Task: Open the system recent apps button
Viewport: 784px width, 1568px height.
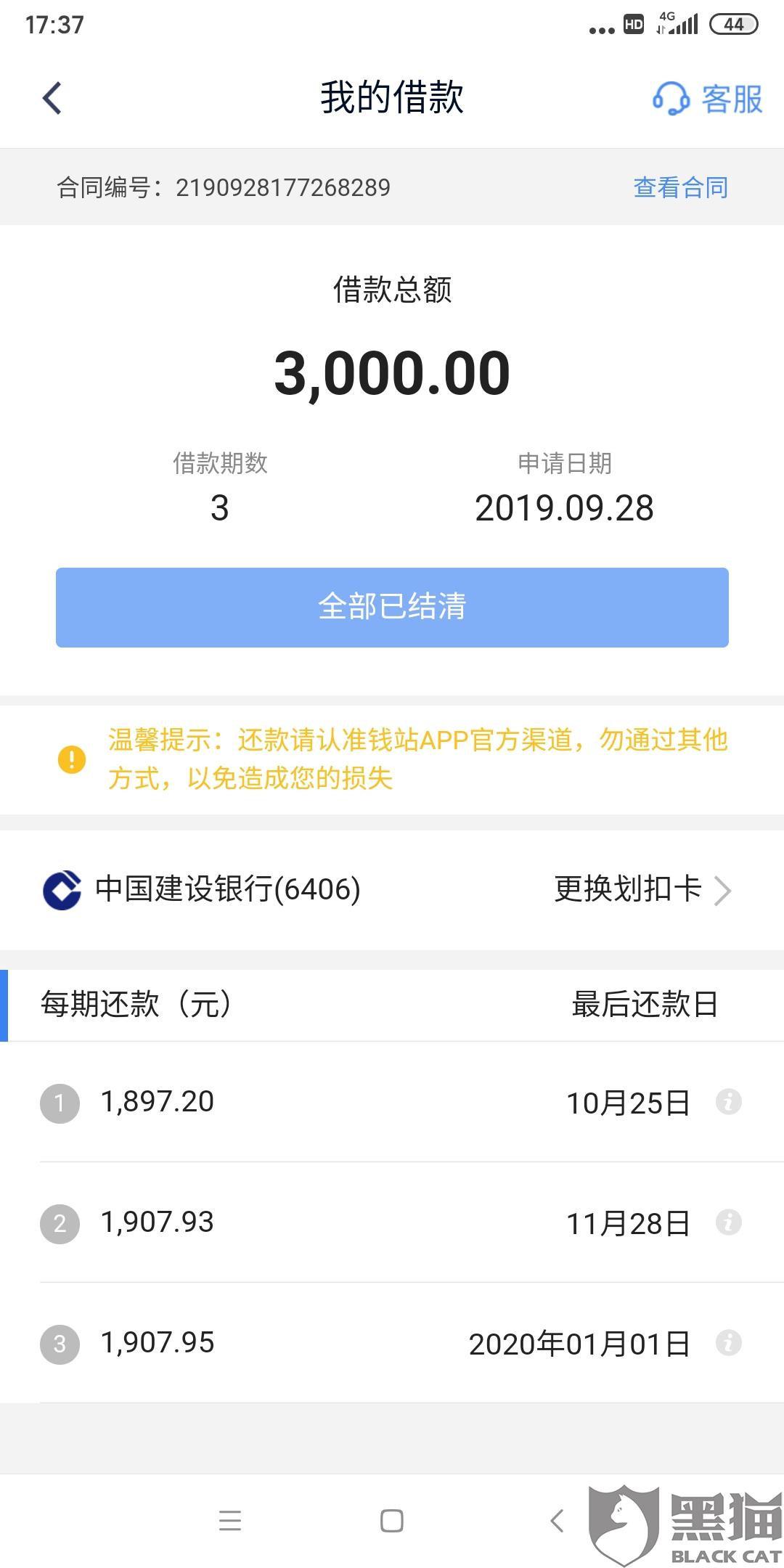Action: [x=230, y=1520]
